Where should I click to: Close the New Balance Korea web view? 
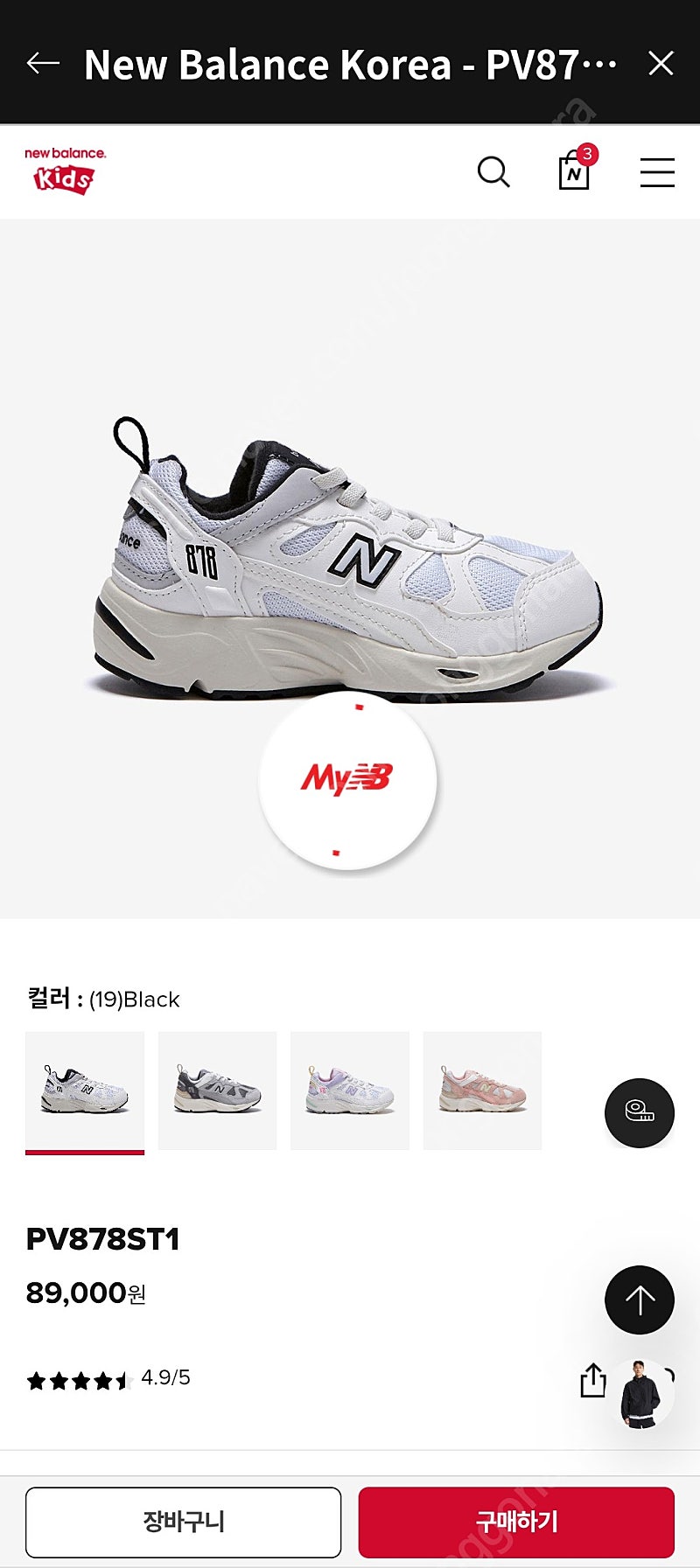click(661, 63)
